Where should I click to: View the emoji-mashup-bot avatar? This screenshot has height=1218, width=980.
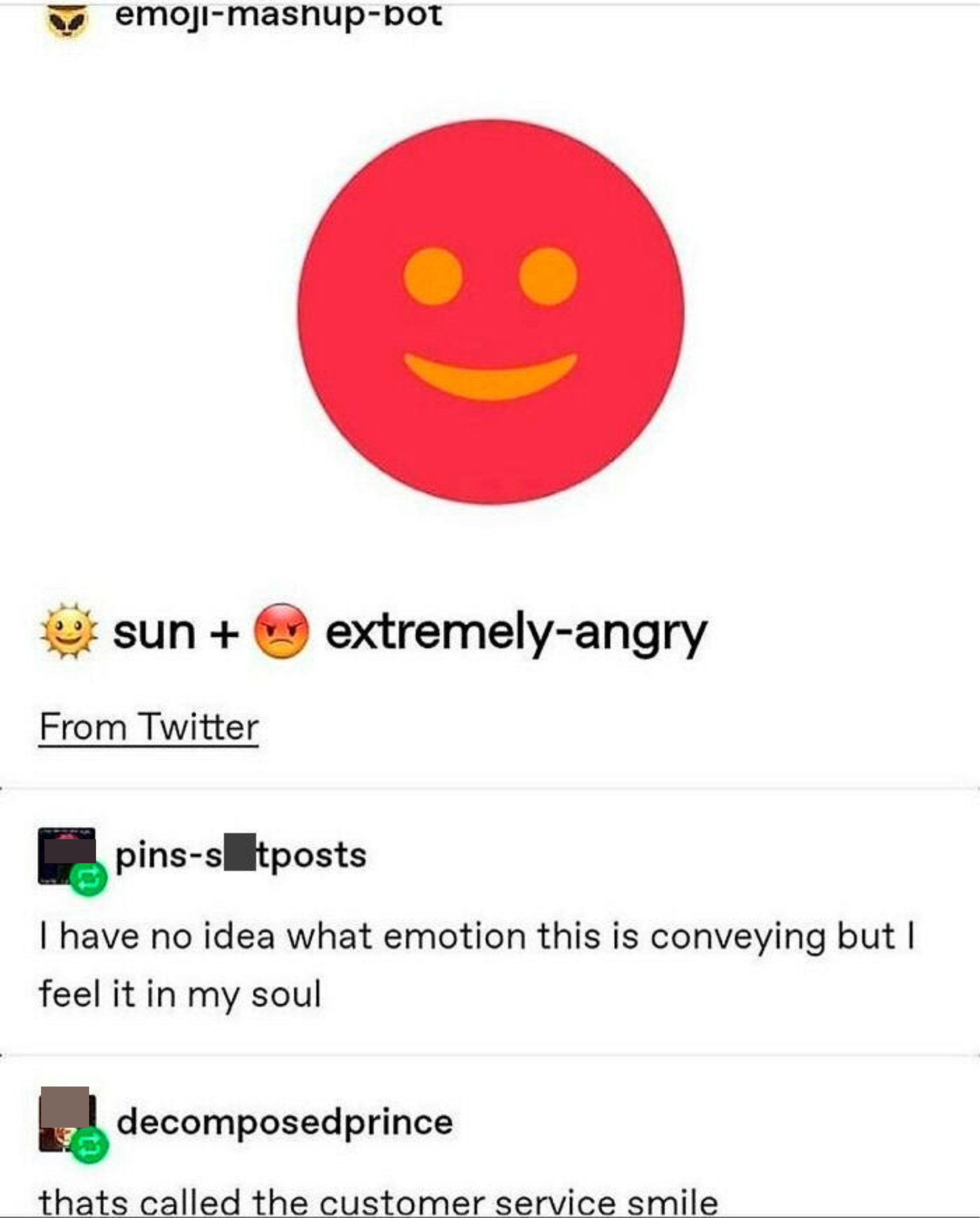click(x=68, y=22)
